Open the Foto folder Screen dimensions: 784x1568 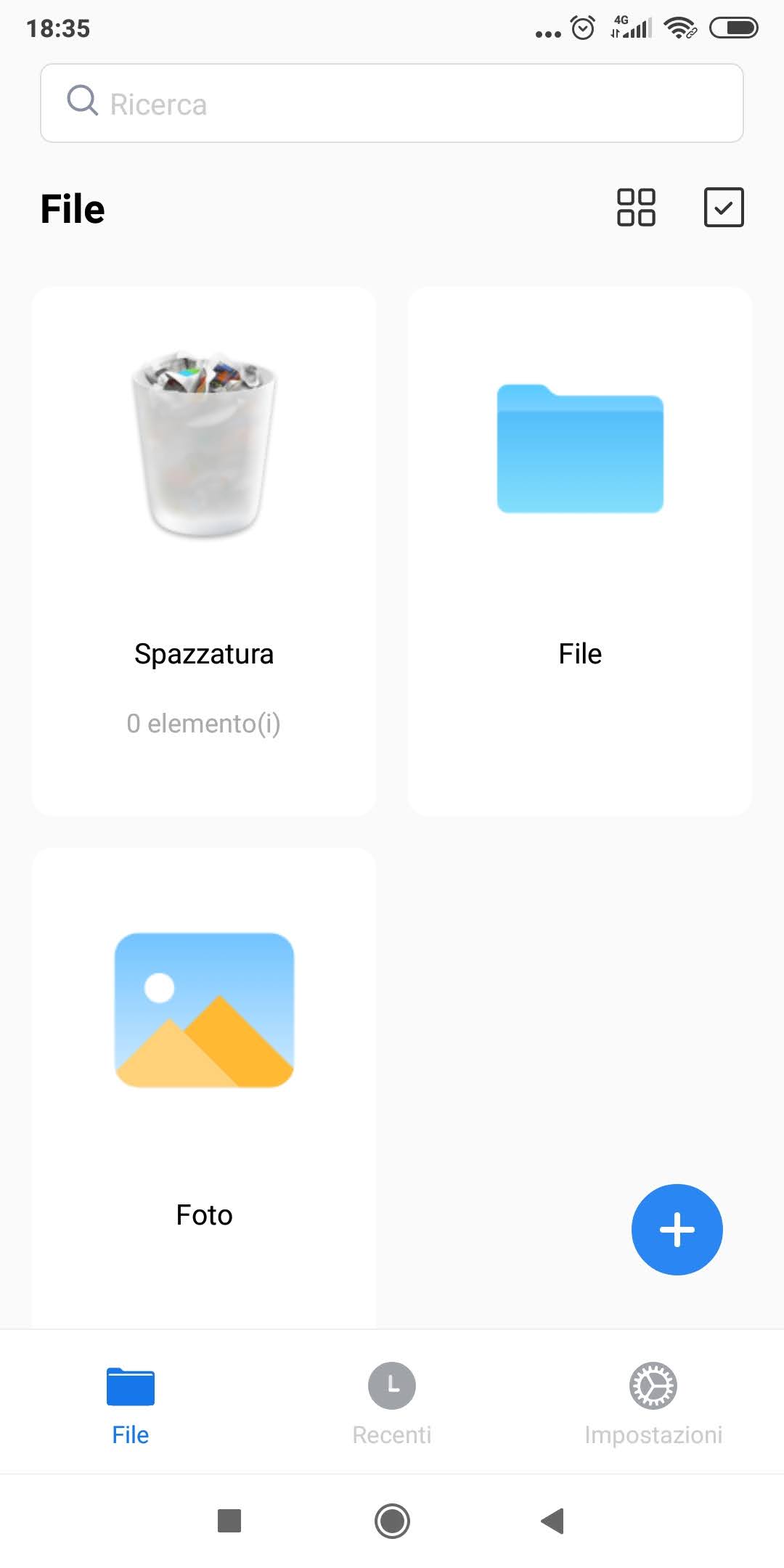point(204,1089)
